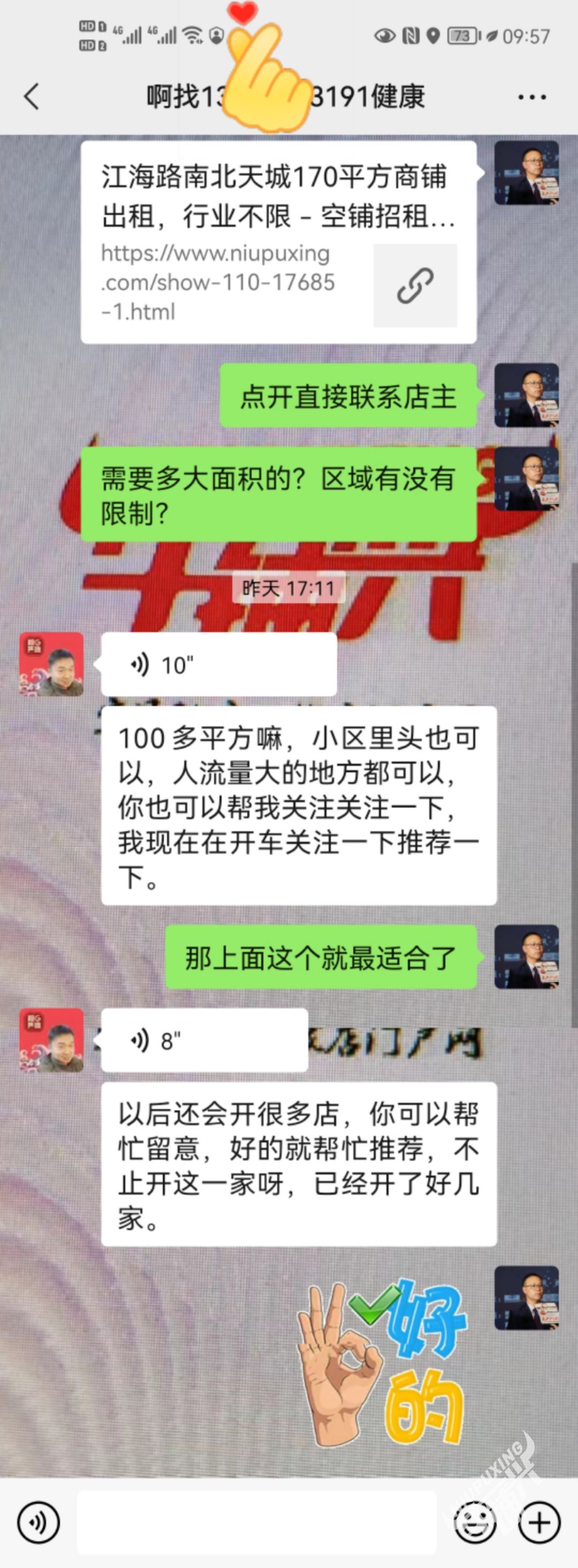Viewport: 578px width, 1568px height.
Task: Open own avatar beside 点开直接联系店主 message
Action: pos(526,395)
